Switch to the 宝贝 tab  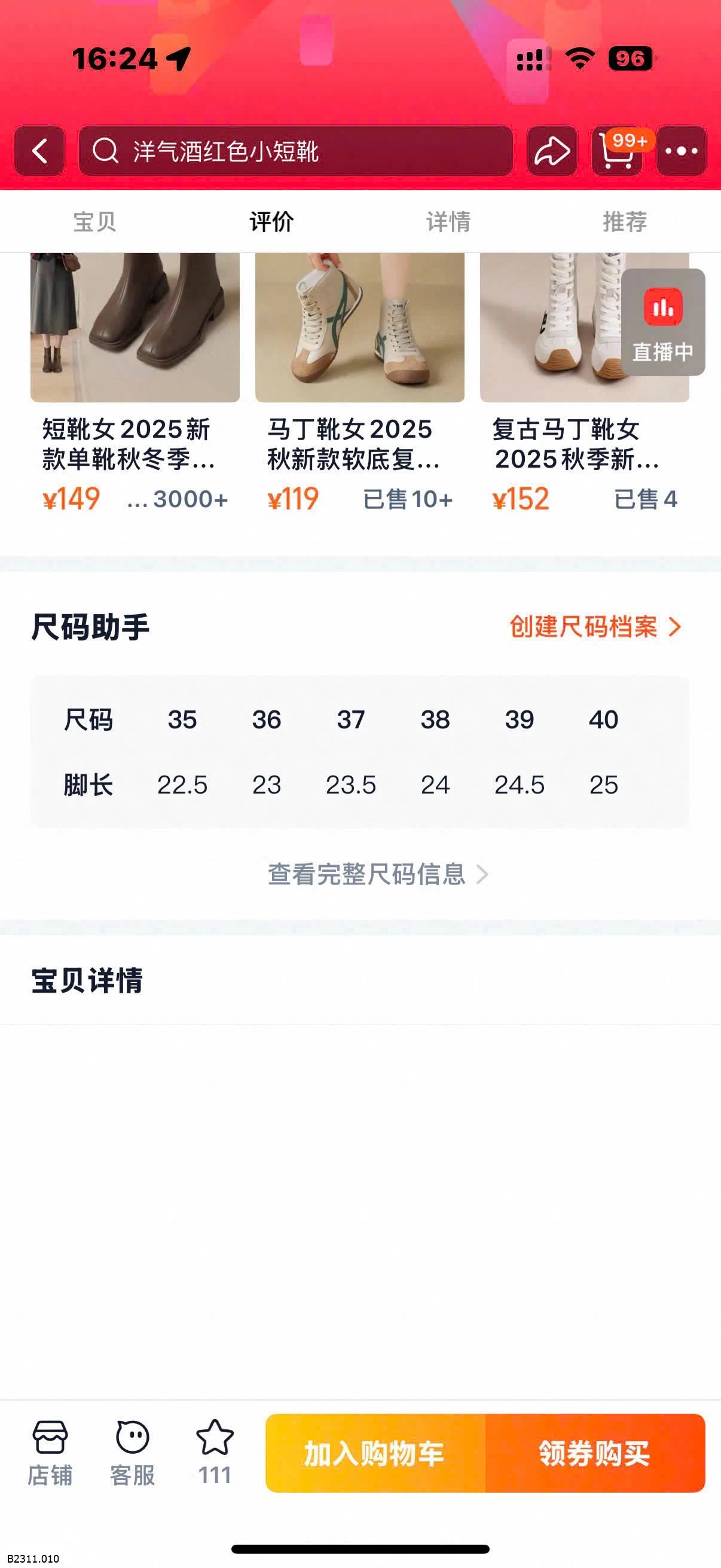point(94,221)
